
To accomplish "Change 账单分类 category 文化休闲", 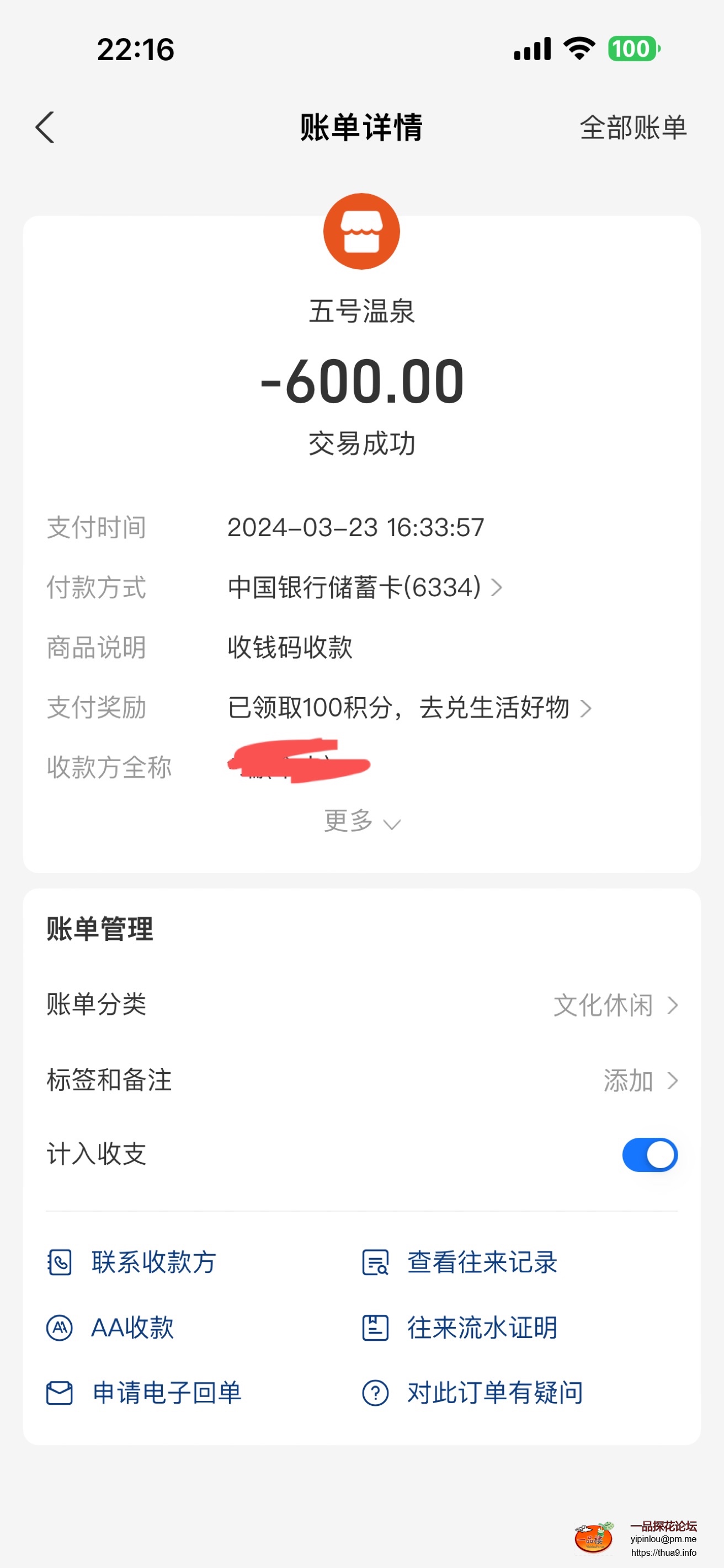I will (x=615, y=1005).
